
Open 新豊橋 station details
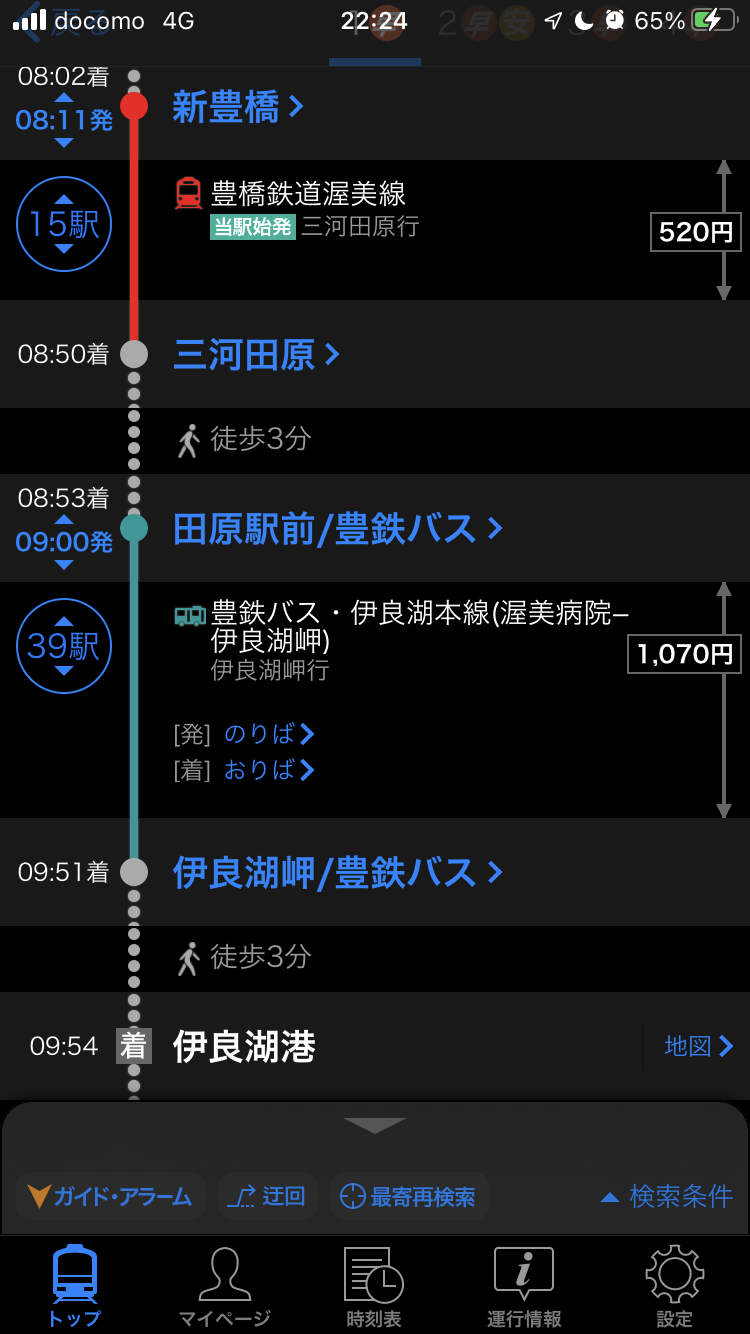point(237,107)
